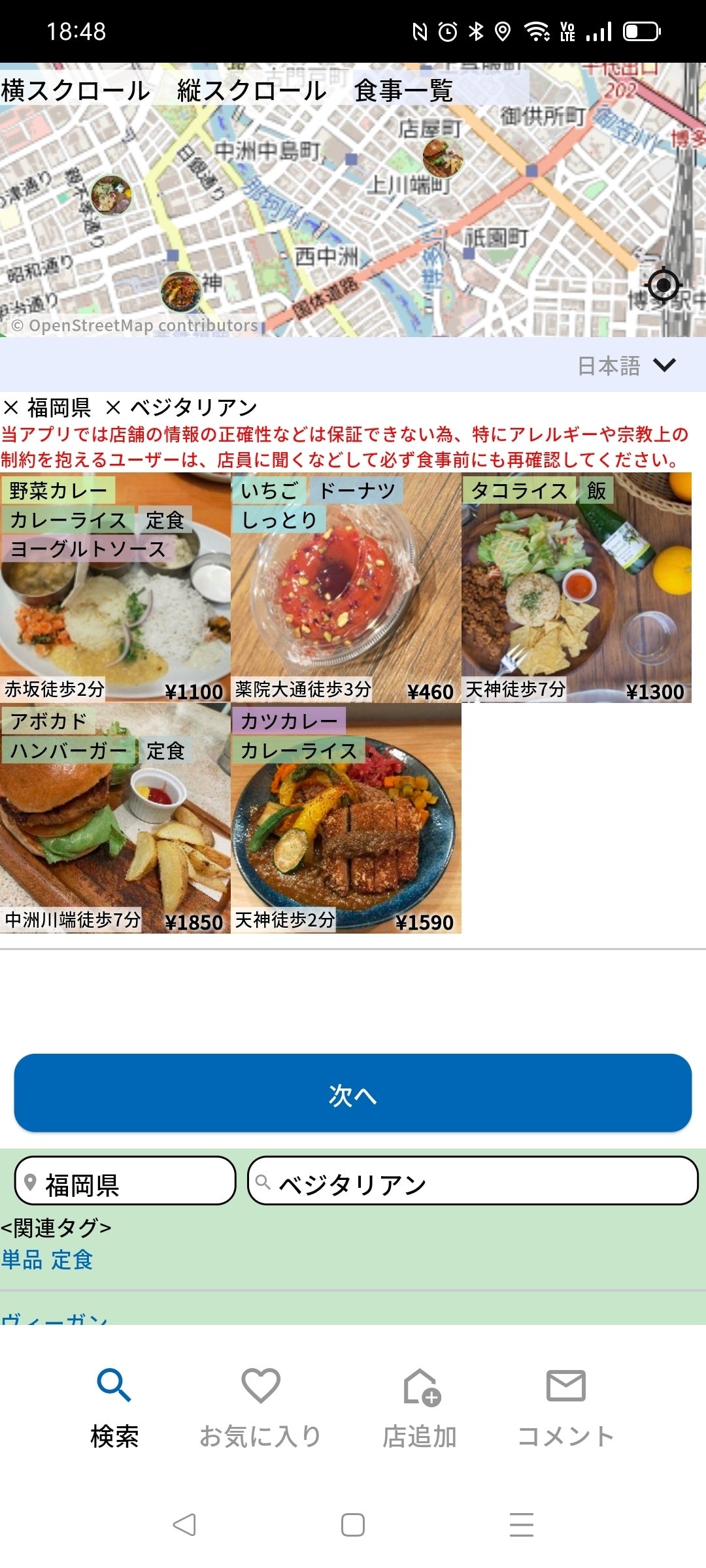This screenshot has height=1568, width=706.
Task: Open the 日本語 language dropdown
Action: pyautogui.click(x=626, y=365)
